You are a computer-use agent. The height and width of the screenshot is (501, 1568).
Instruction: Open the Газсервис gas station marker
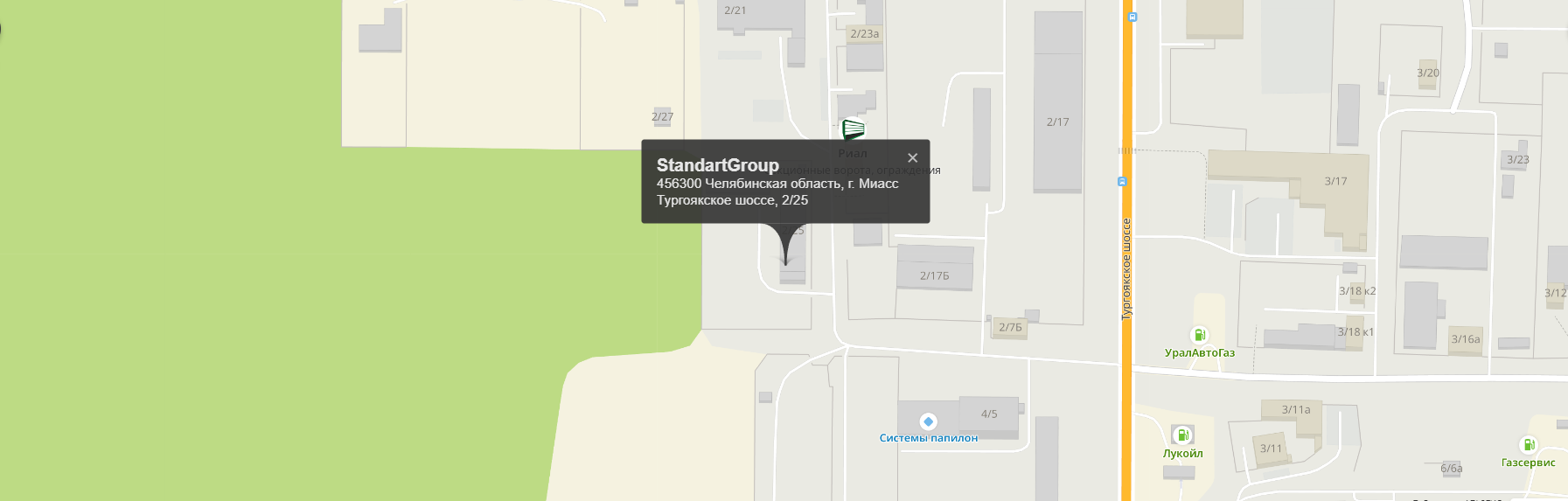1528,445
